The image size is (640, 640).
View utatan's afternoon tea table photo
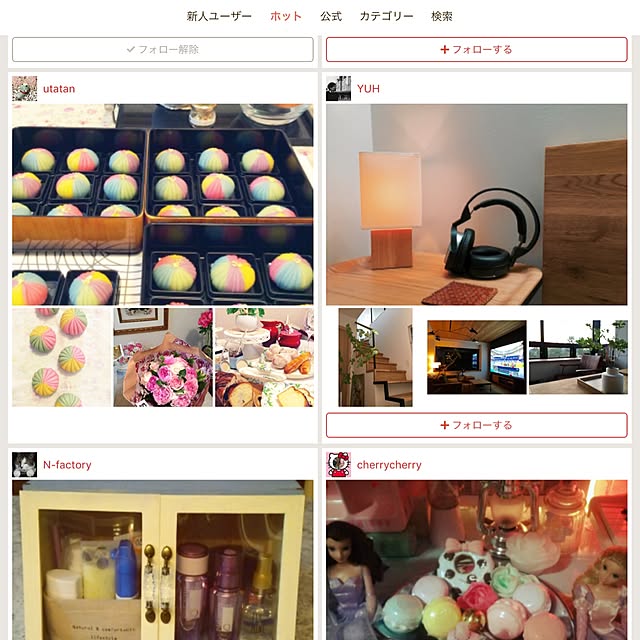coord(263,357)
